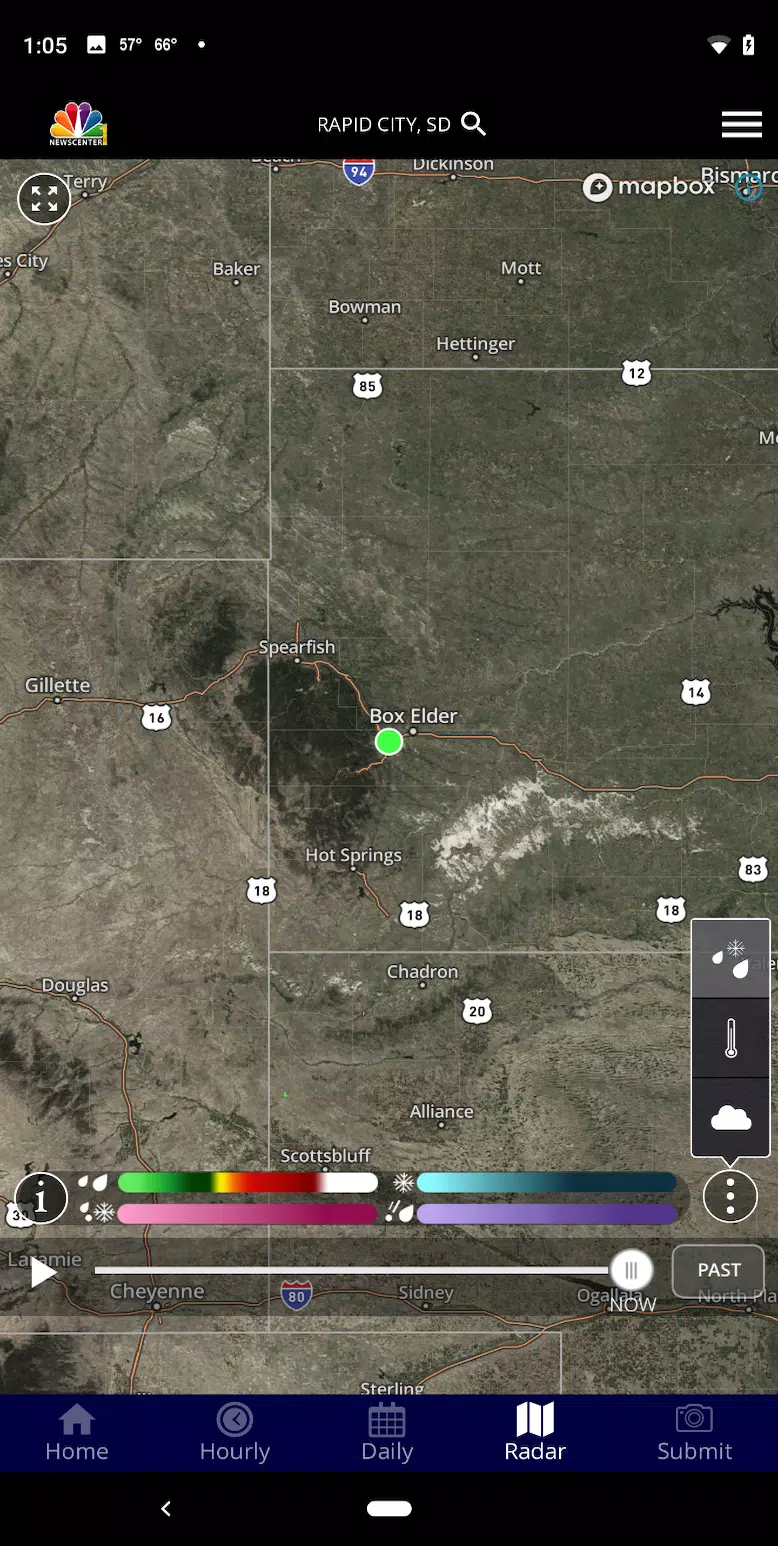Select the cloud cover layer
The image size is (778, 1546).
[730, 1118]
